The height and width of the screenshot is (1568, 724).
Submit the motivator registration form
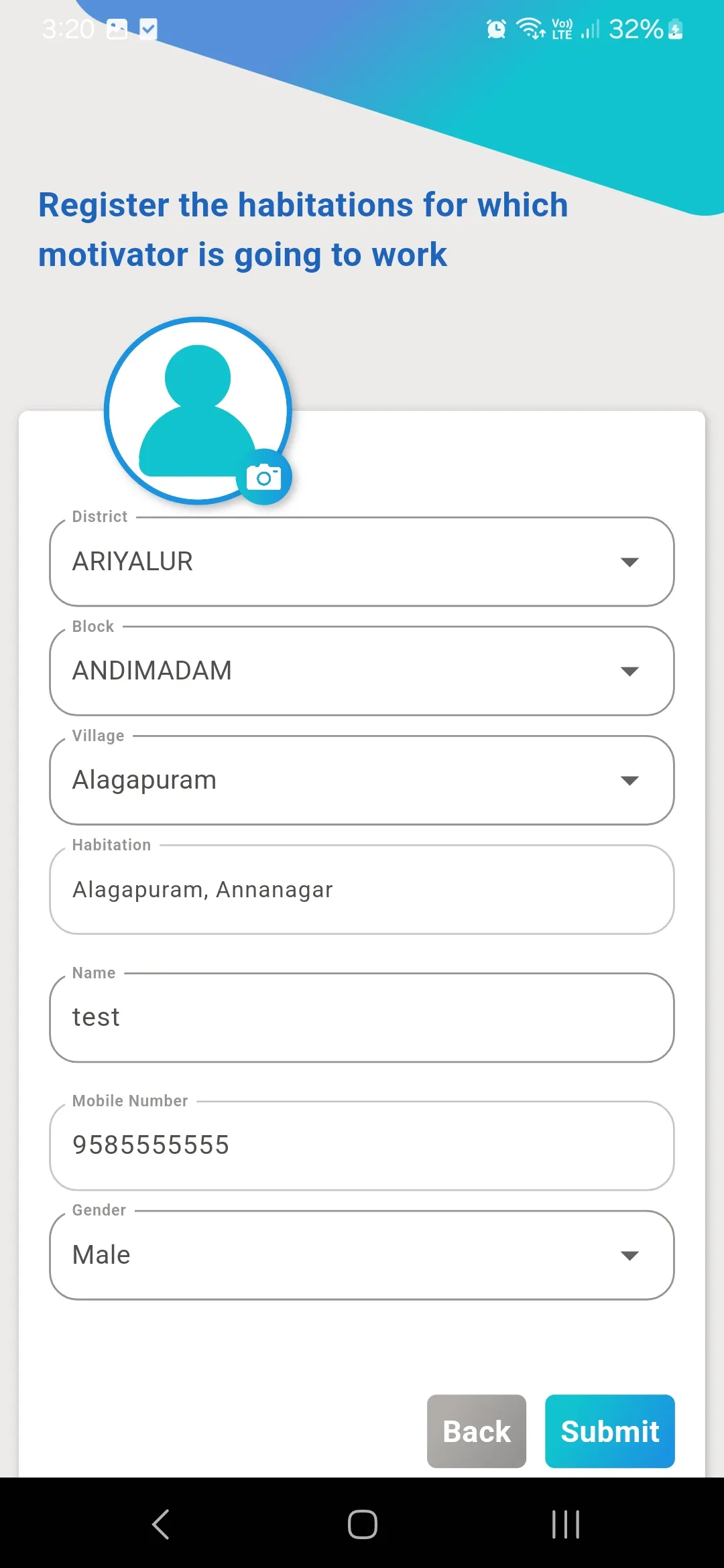[609, 1431]
